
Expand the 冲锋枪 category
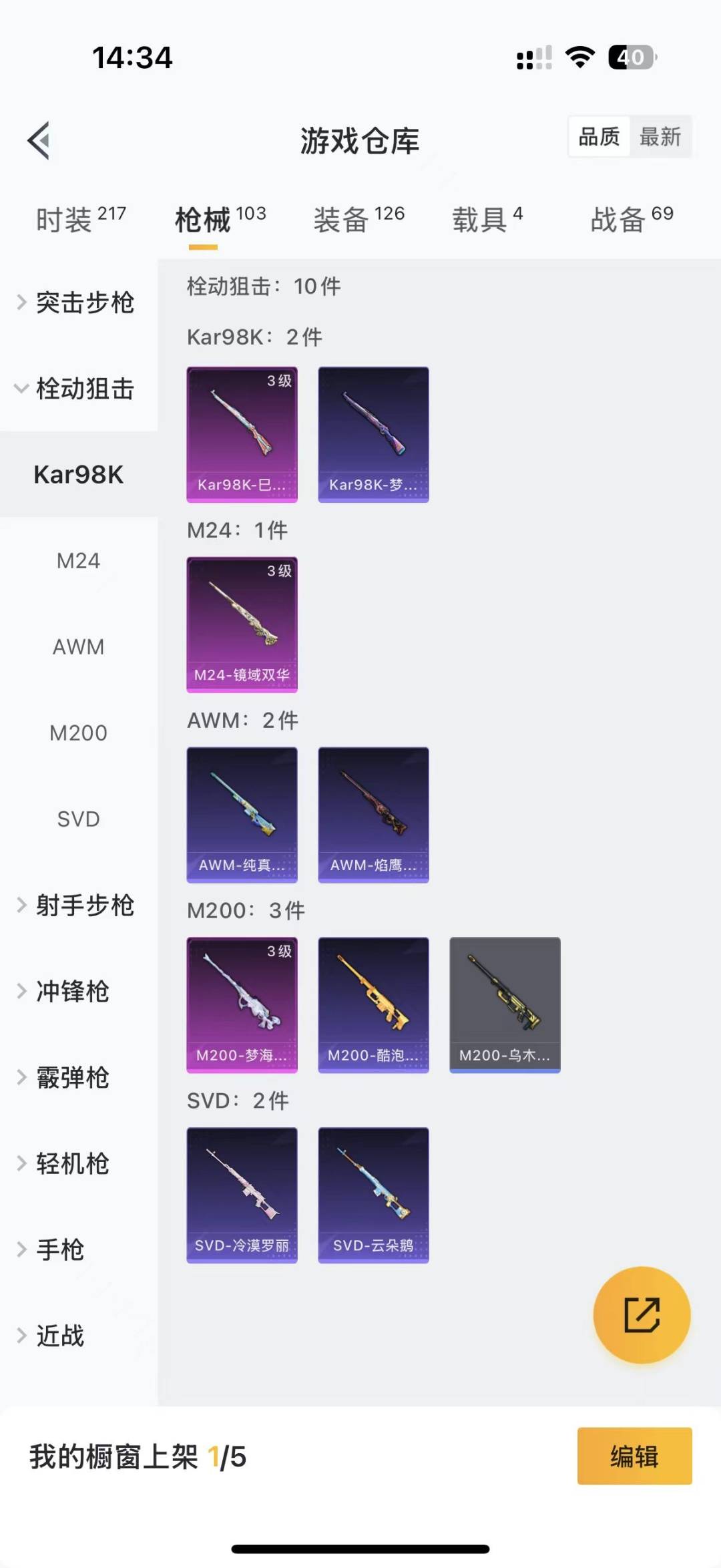pyautogui.click(x=72, y=992)
